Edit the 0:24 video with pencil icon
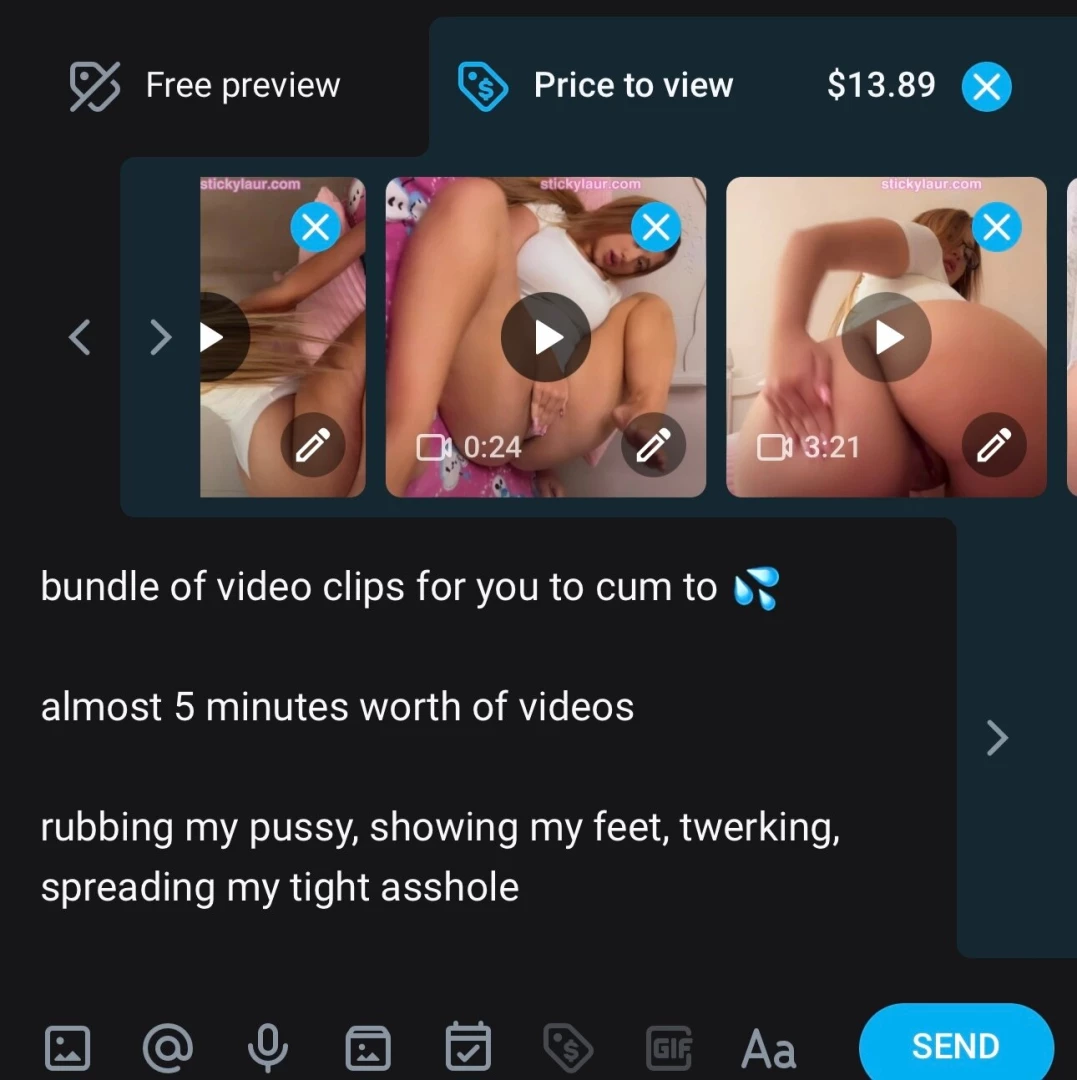This screenshot has width=1077, height=1080. tap(654, 446)
